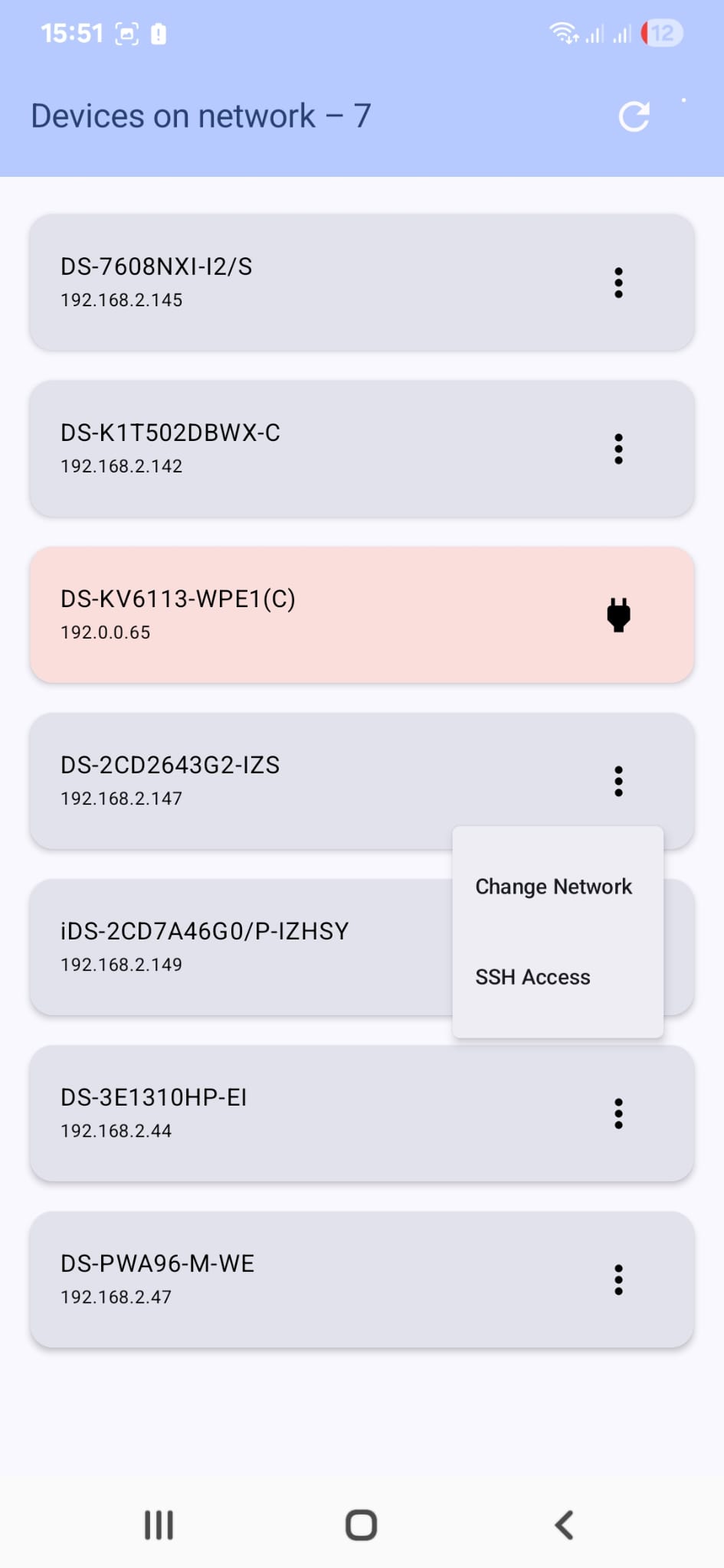Image resolution: width=724 pixels, height=1568 pixels.
Task: Select the DS-3E1310HP-EI device card
Action: click(x=306, y=1113)
